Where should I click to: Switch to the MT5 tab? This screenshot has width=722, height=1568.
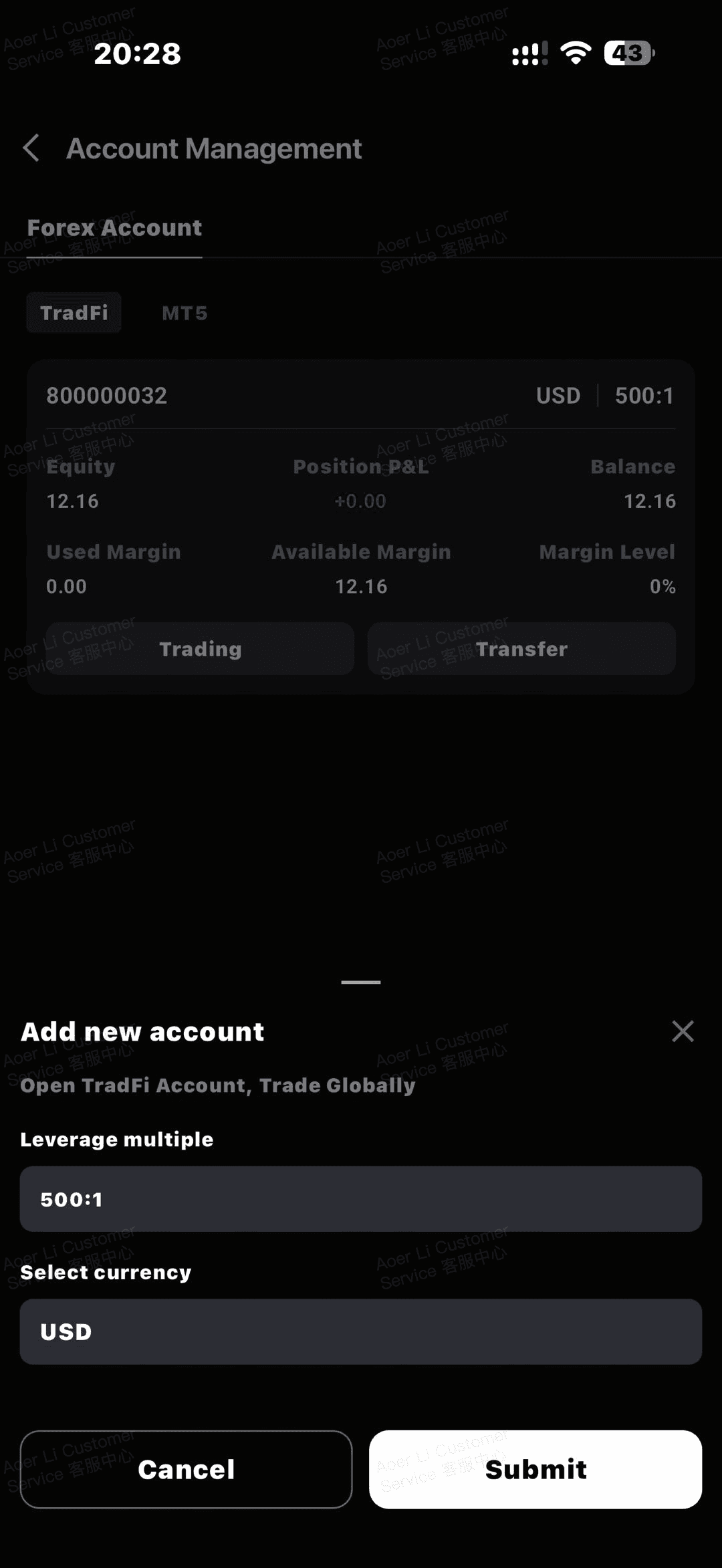coord(185,313)
